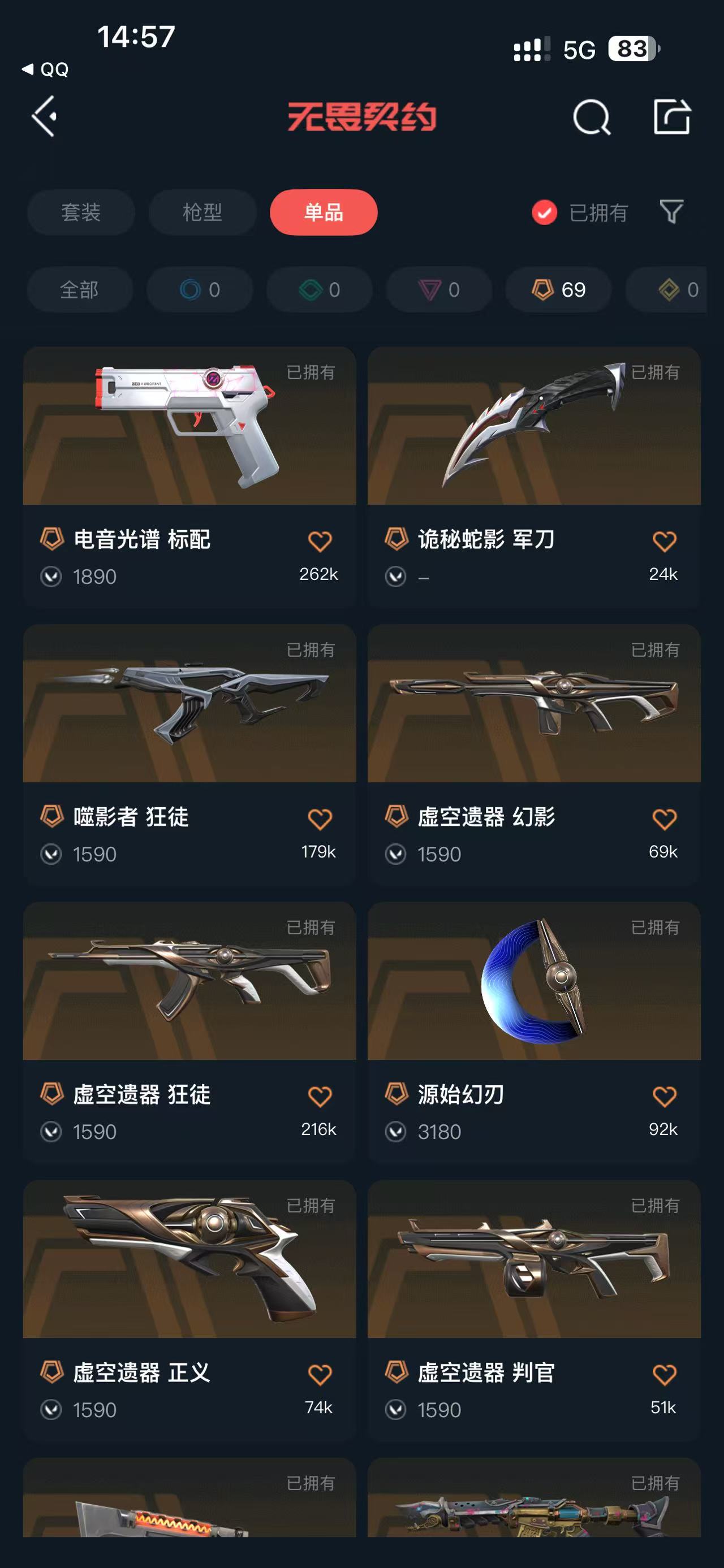
Task: Open the filter funnel icon
Action: click(x=671, y=212)
